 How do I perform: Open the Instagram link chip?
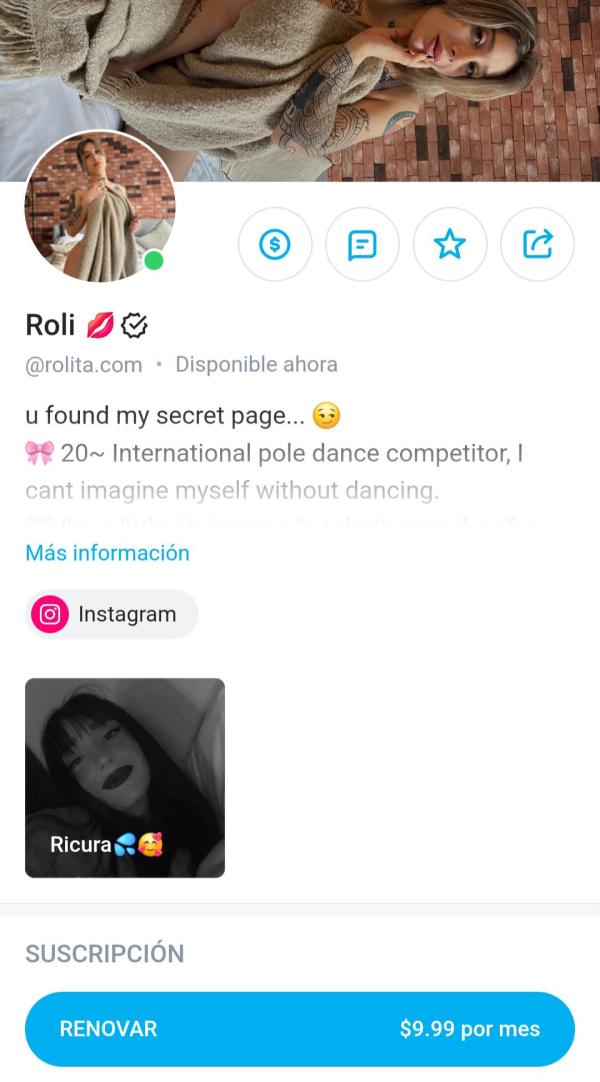pyautogui.click(x=112, y=614)
